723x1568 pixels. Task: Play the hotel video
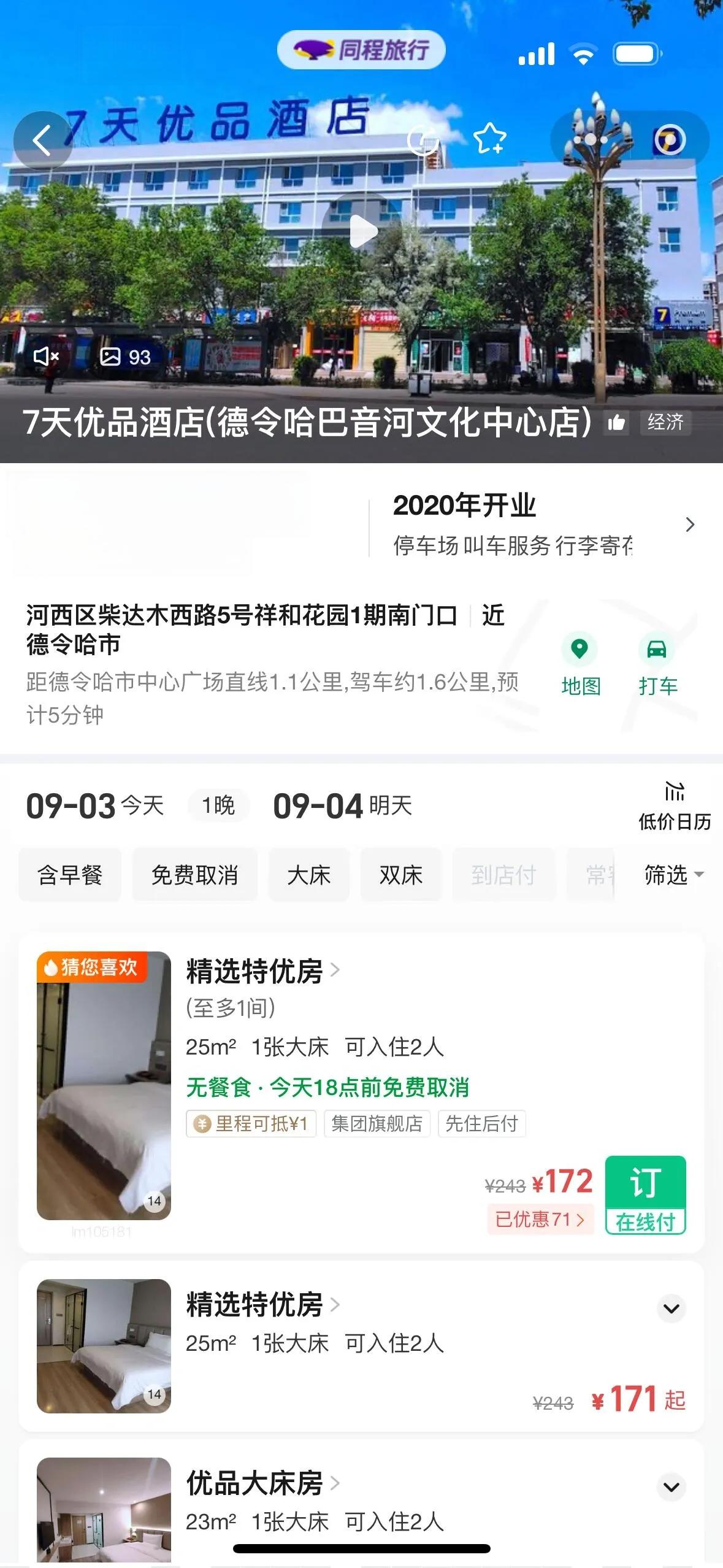pos(362,231)
